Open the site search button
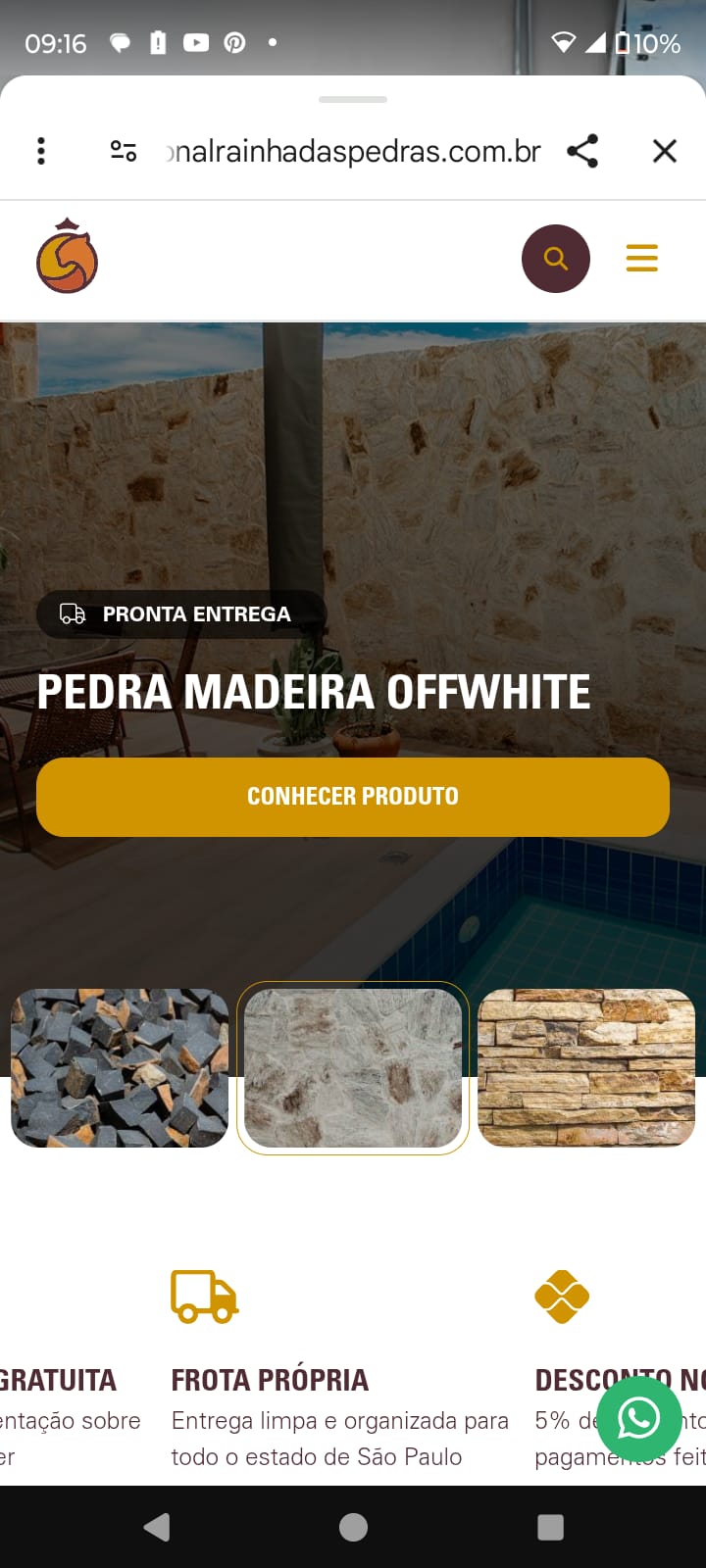This screenshot has width=706, height=1568. (x=556, y=259)
